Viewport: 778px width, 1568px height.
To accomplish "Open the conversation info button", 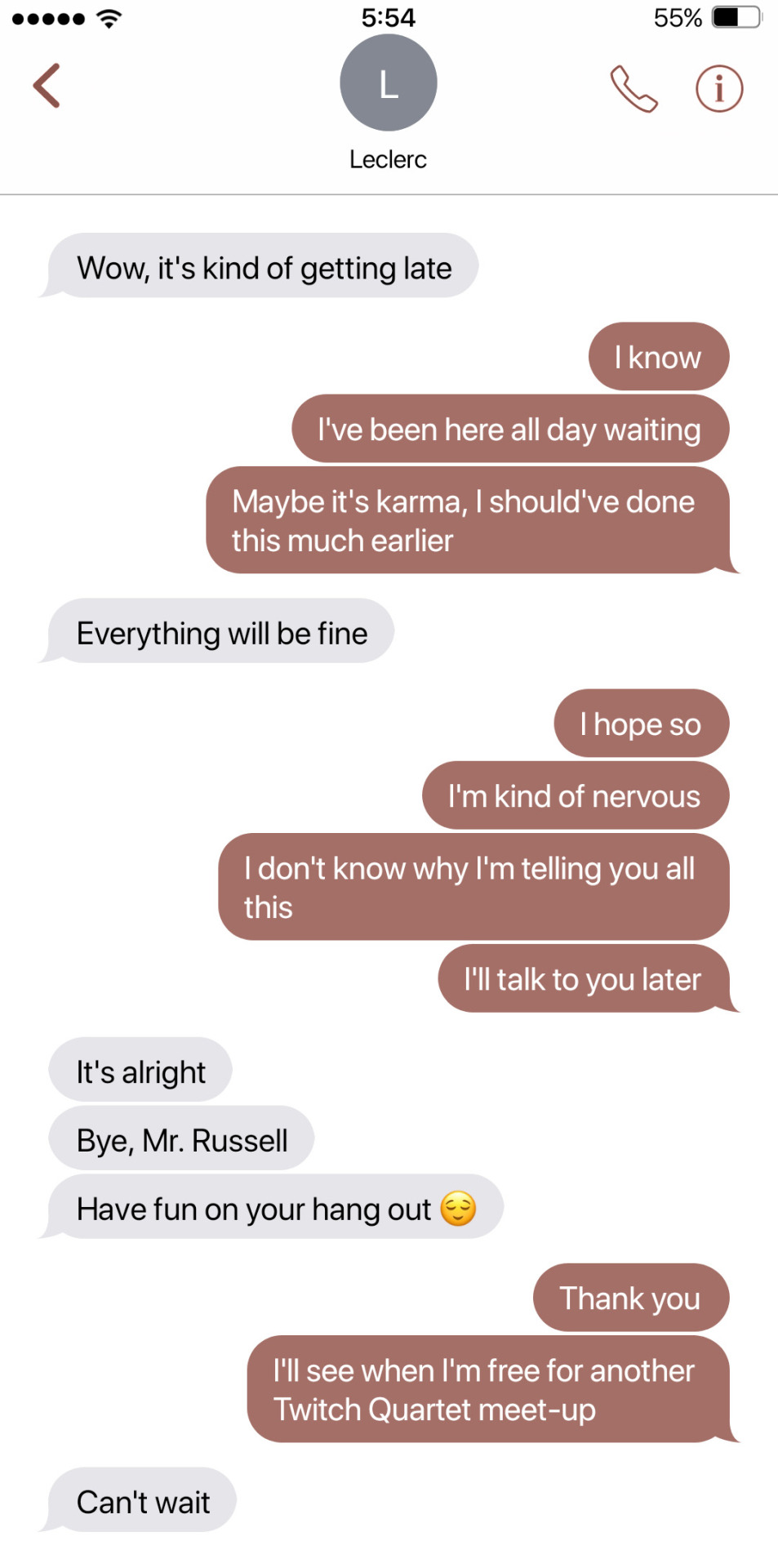I will click(x=718, y=88).
